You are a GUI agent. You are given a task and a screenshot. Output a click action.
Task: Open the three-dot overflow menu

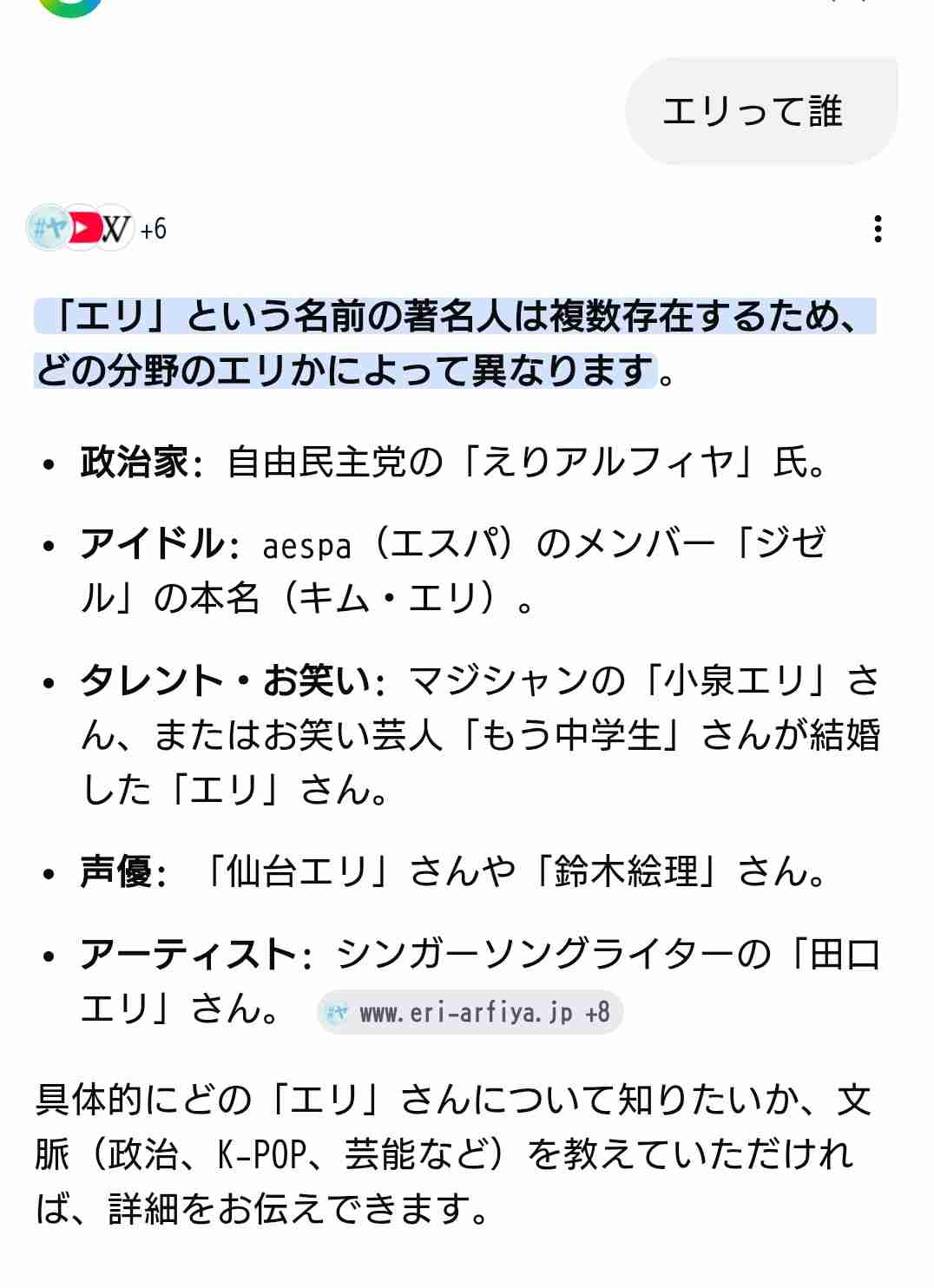879,231
